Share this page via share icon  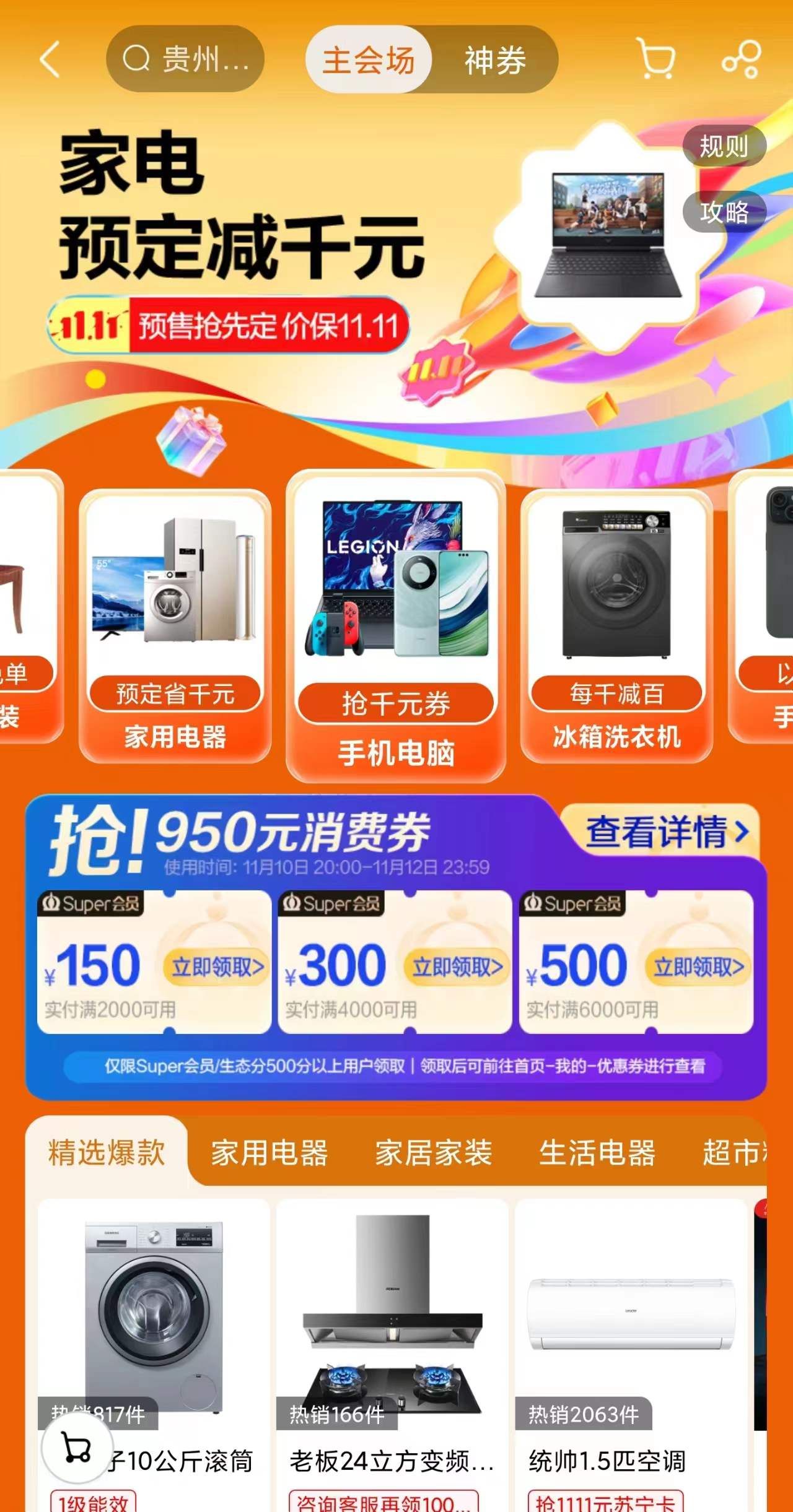click(x=741, y=59)
